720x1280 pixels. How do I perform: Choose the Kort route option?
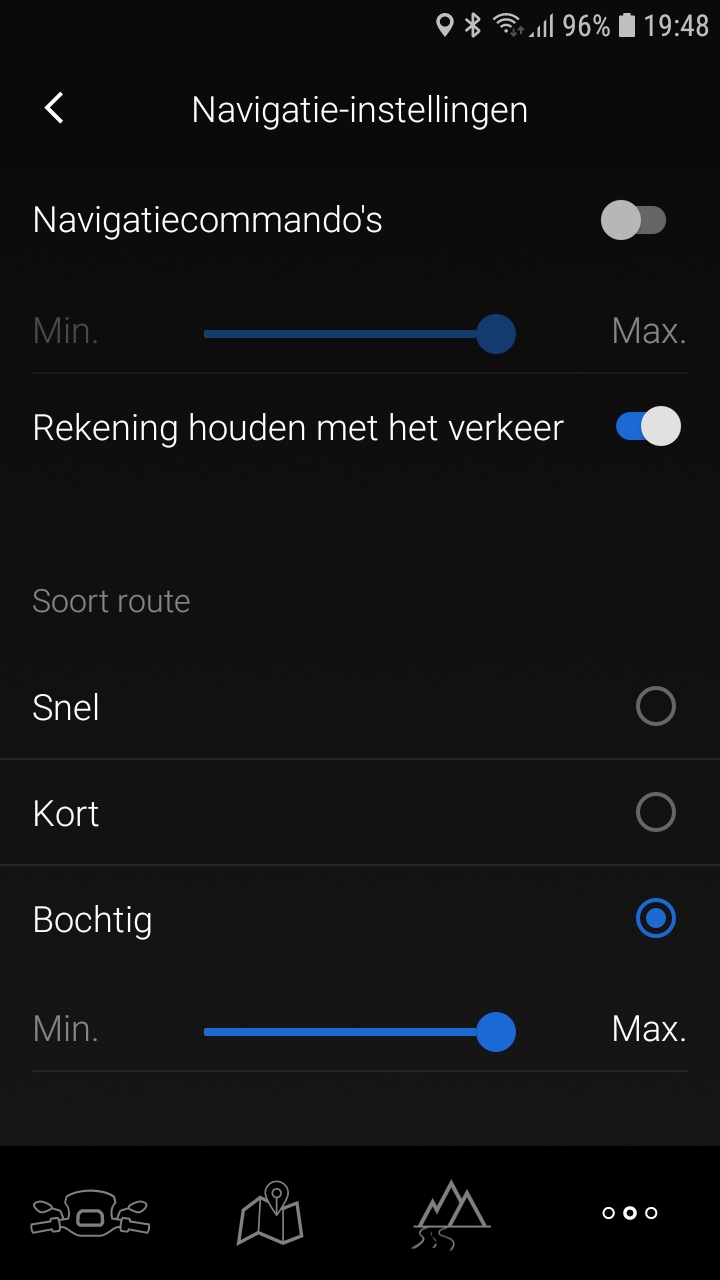[x=655, y=813]
